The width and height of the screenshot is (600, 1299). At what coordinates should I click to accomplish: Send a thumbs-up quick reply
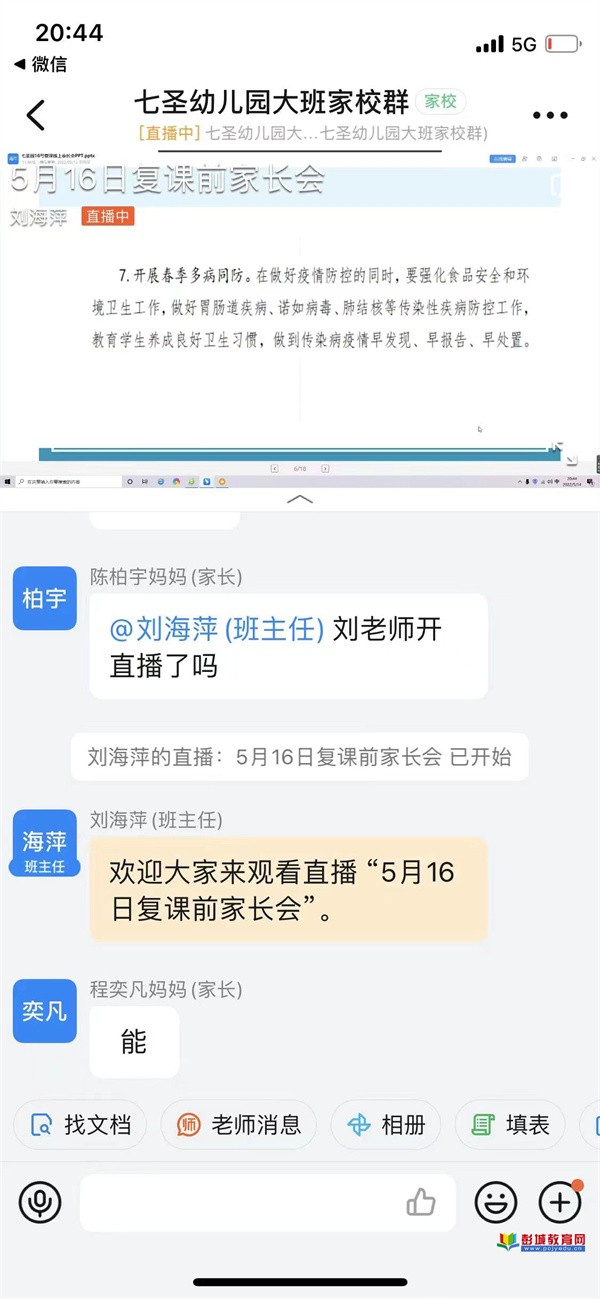[x=421, y=1202]
